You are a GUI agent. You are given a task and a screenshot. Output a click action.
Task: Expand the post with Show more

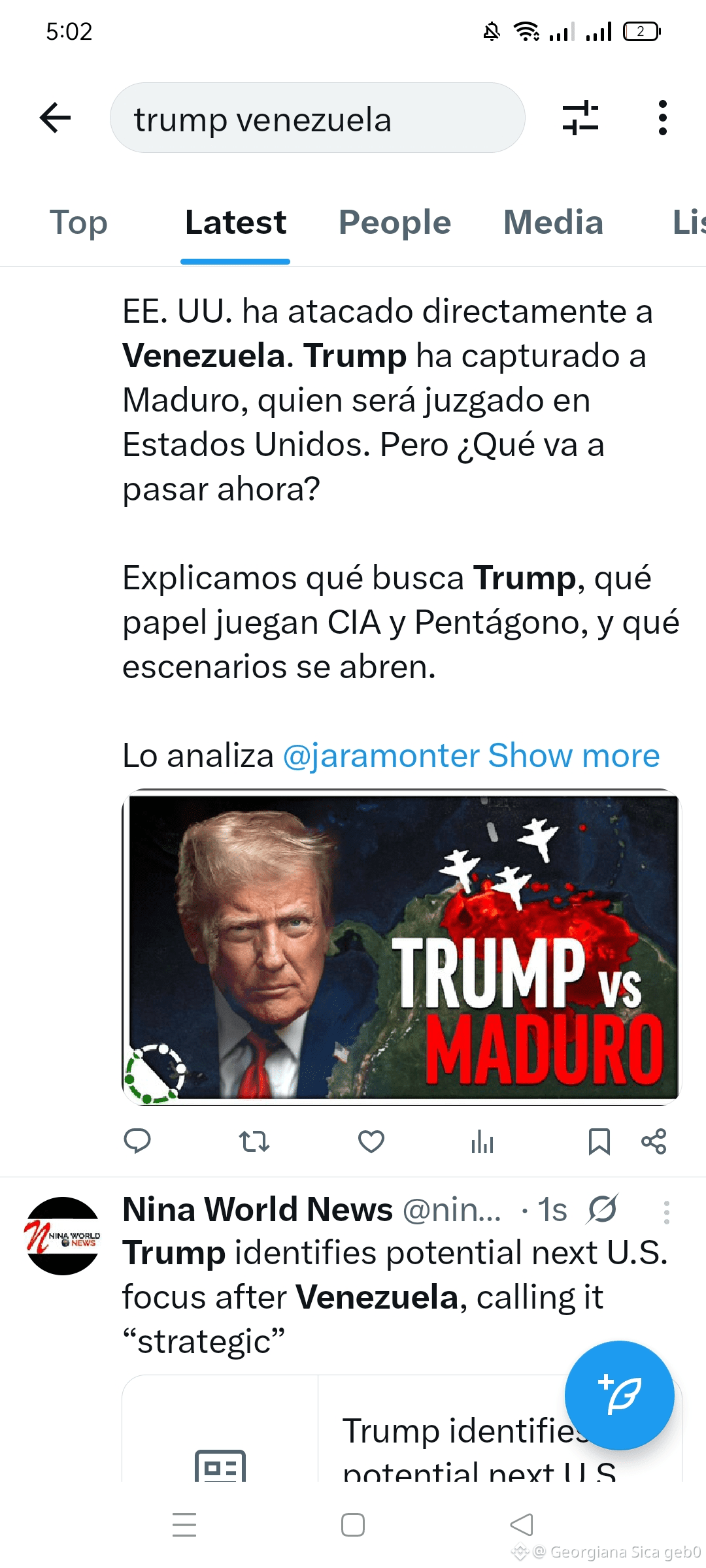pos(573,756)
